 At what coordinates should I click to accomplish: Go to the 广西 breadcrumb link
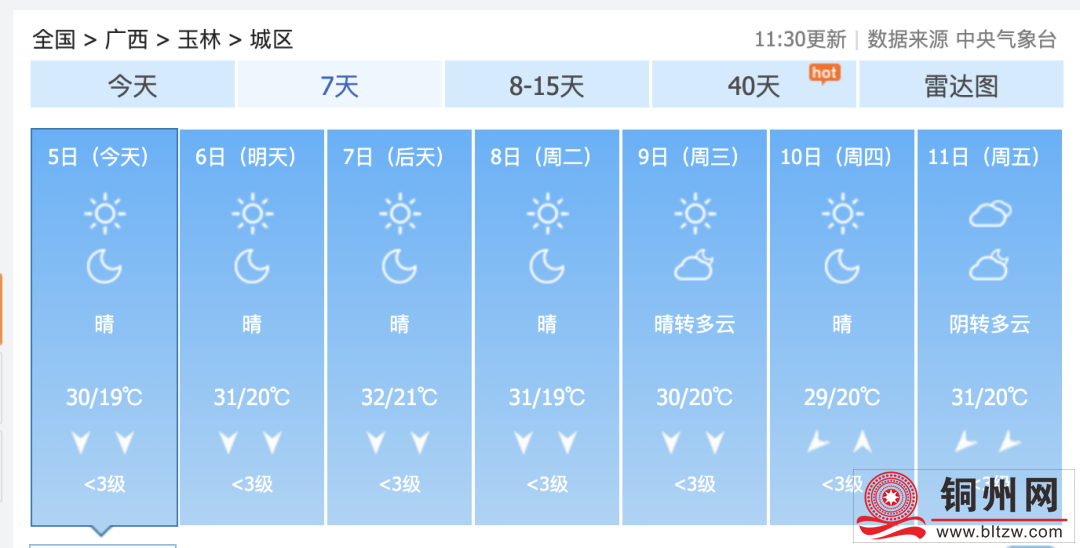tap(127, 40)
